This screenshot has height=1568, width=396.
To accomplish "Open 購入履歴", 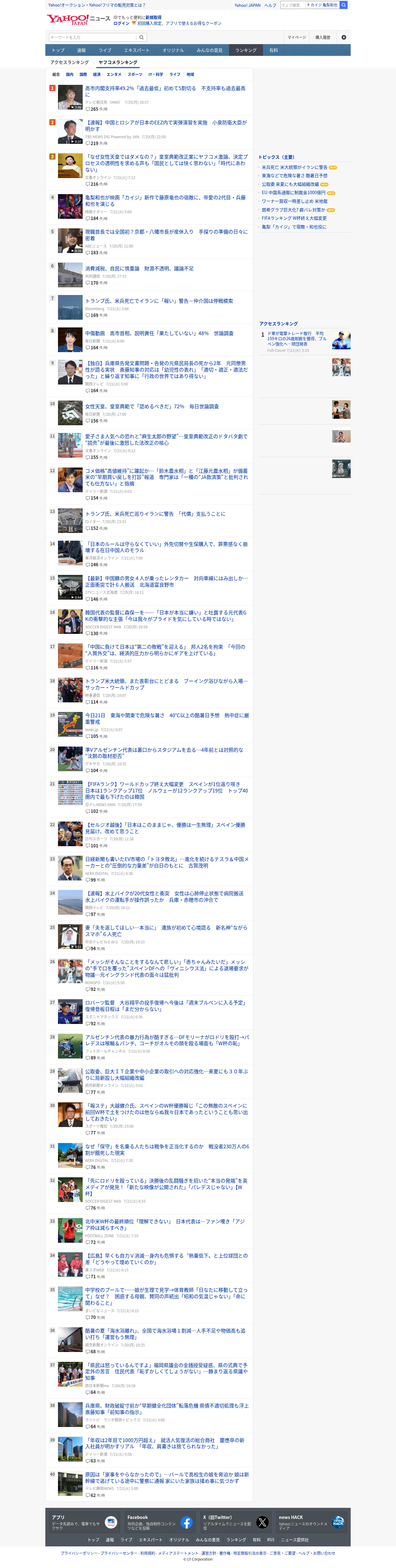I will [323, 37].
